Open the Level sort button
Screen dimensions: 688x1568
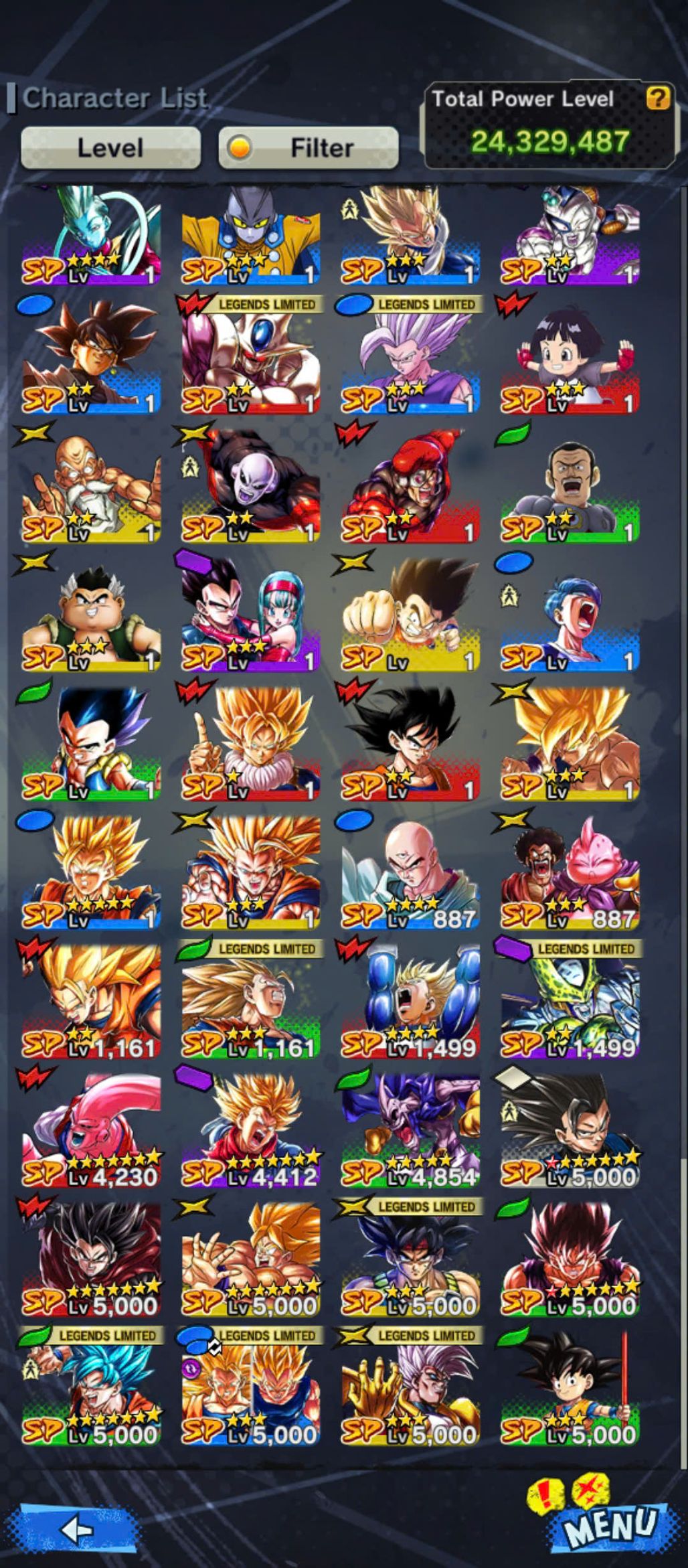(110, 147)
